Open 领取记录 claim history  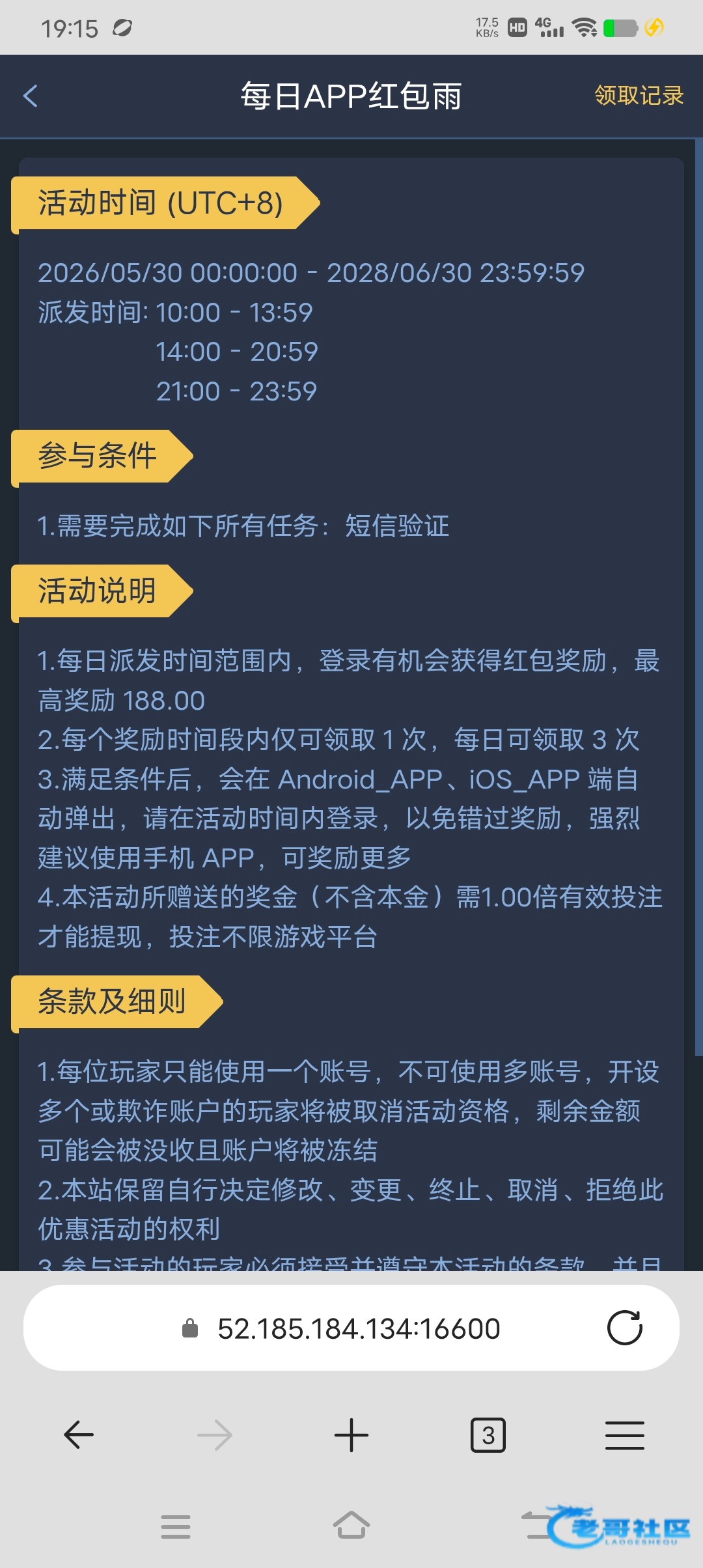point(639,96)
